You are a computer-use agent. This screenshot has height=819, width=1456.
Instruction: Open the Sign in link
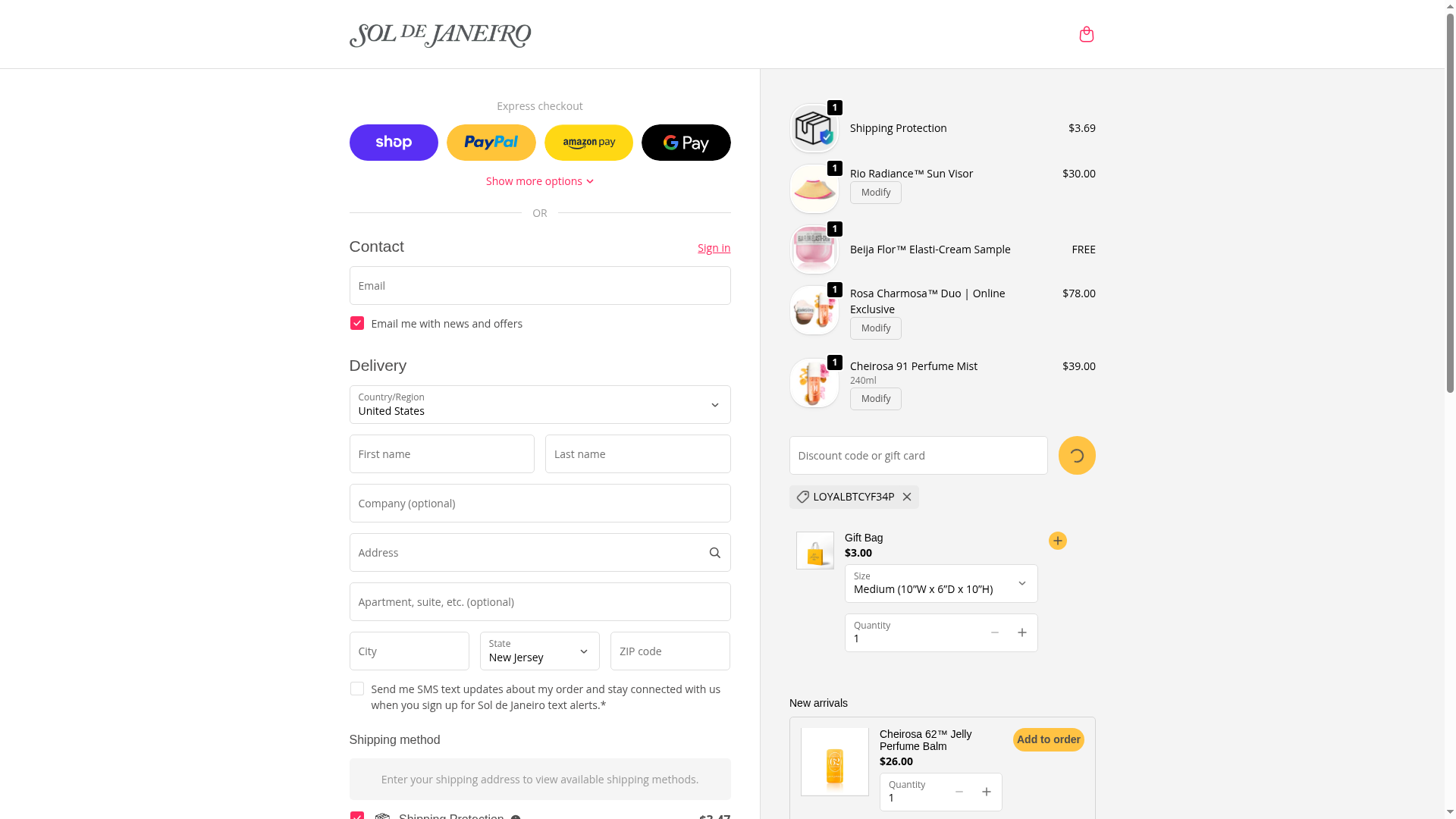pos(714,248)
